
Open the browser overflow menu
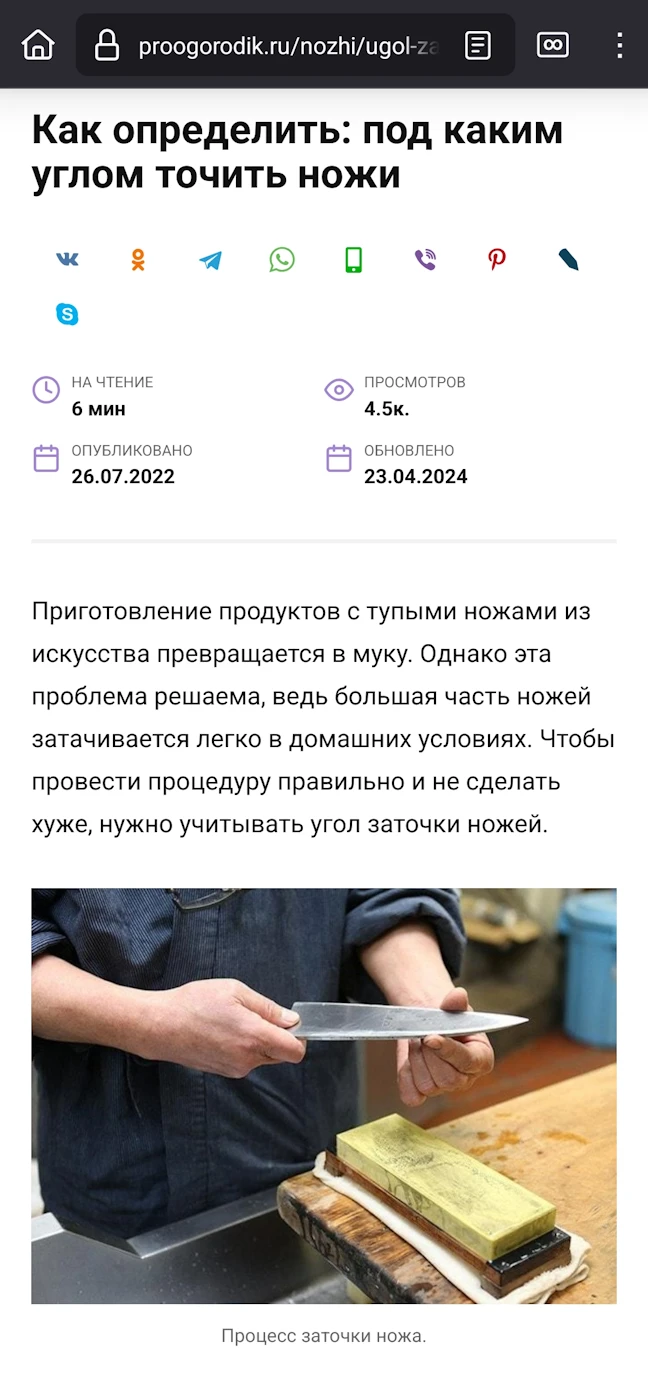point(620,45)
